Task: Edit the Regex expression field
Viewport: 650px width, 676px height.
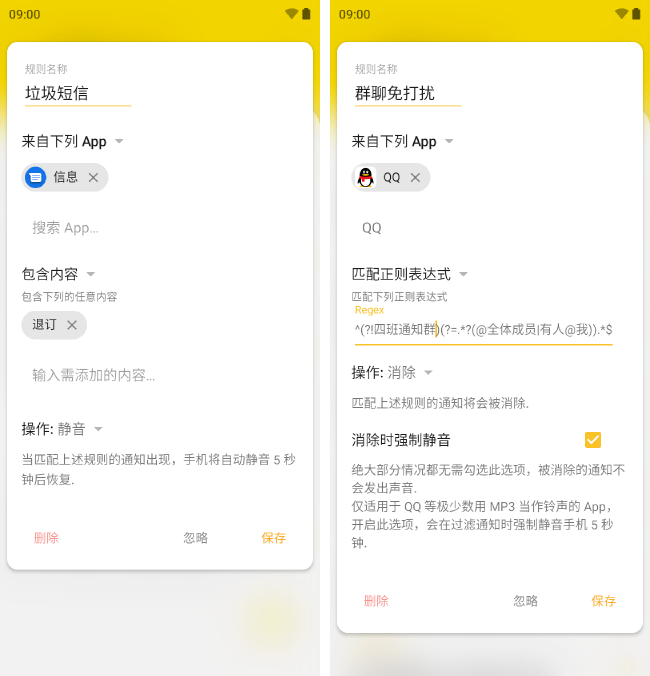Action: tap(483, 329)
